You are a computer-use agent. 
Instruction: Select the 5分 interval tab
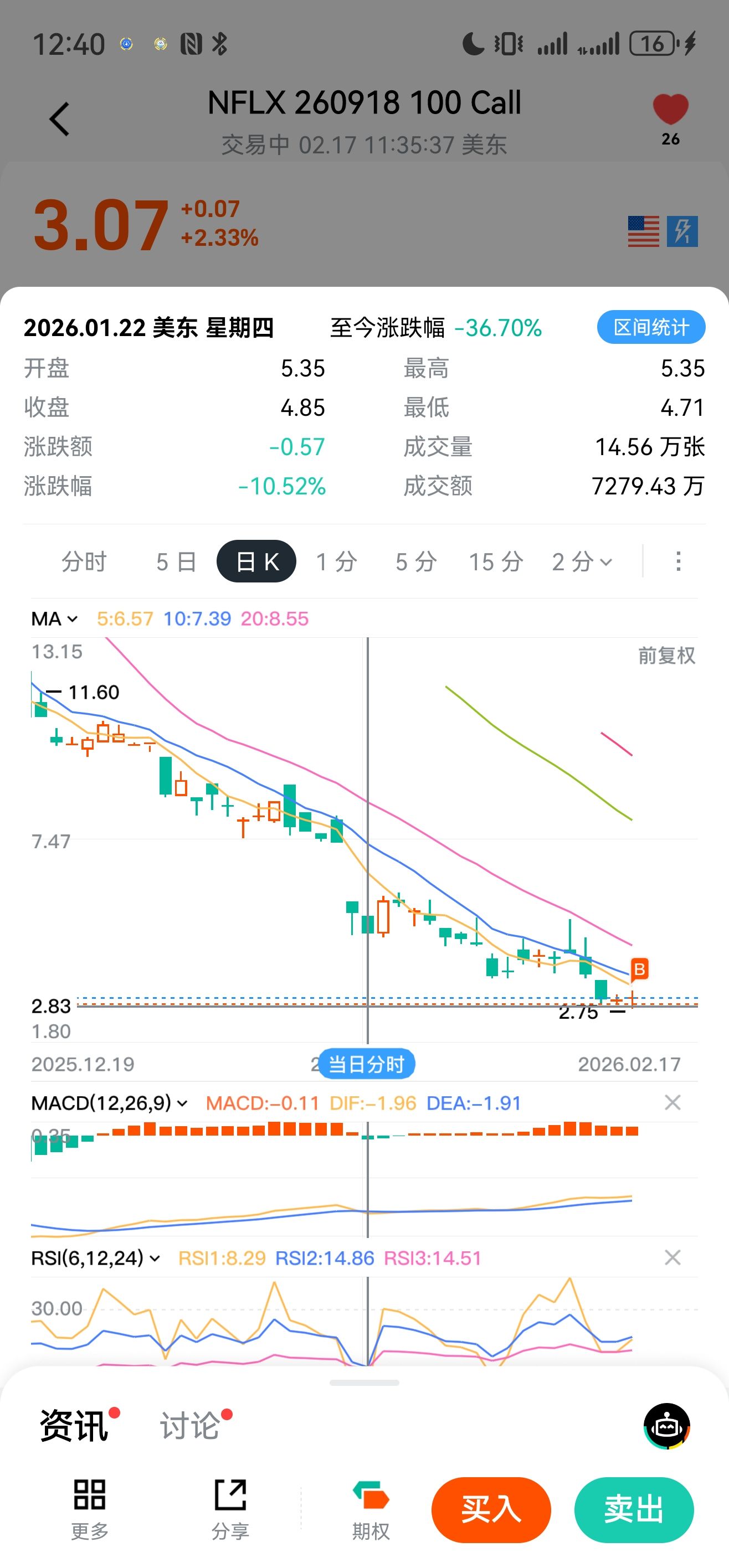click(416, 561)
